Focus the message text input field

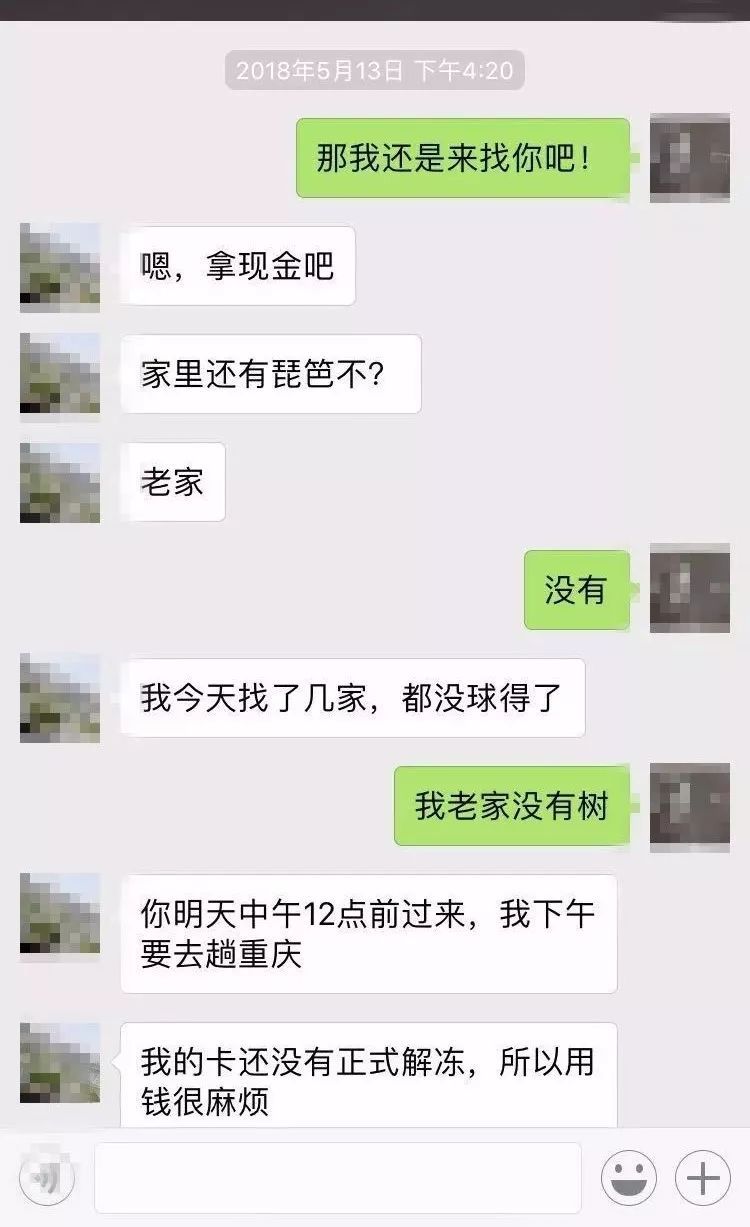coord(338,1178)
